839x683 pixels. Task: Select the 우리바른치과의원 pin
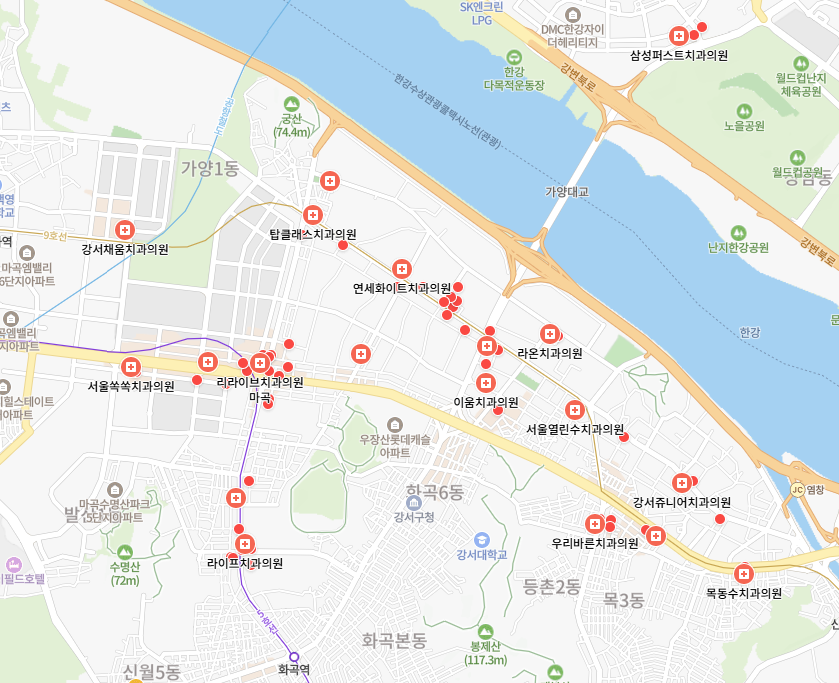(595, 524)
